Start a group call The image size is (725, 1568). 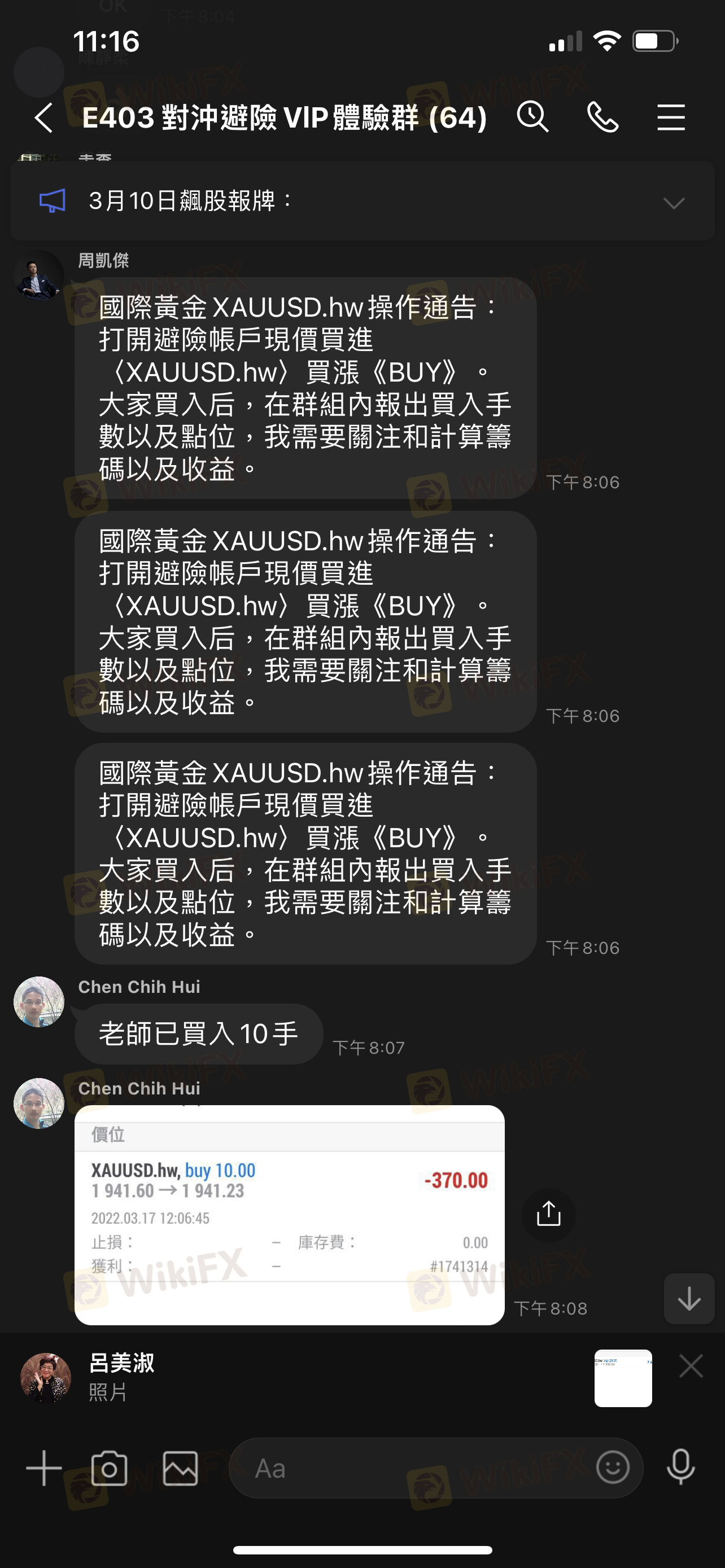tap(602, 117)
